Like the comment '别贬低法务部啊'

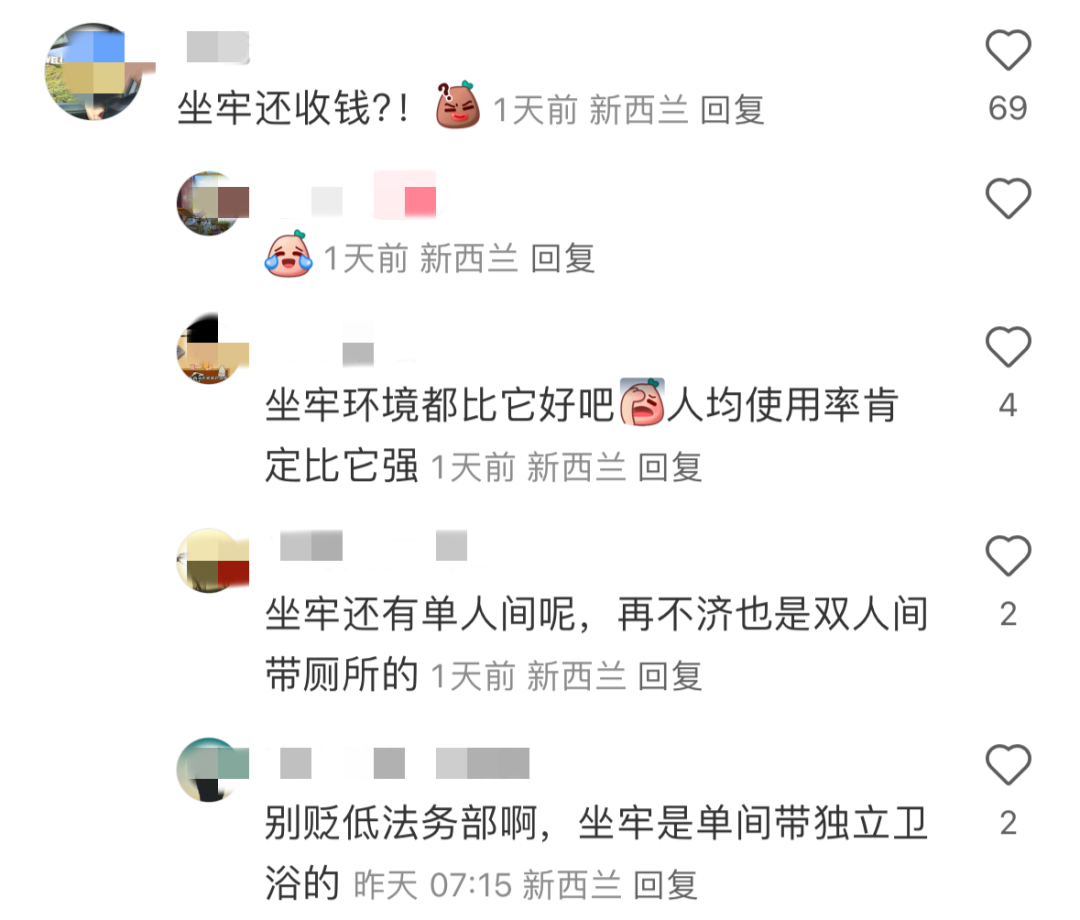[x=1007, y=766]
